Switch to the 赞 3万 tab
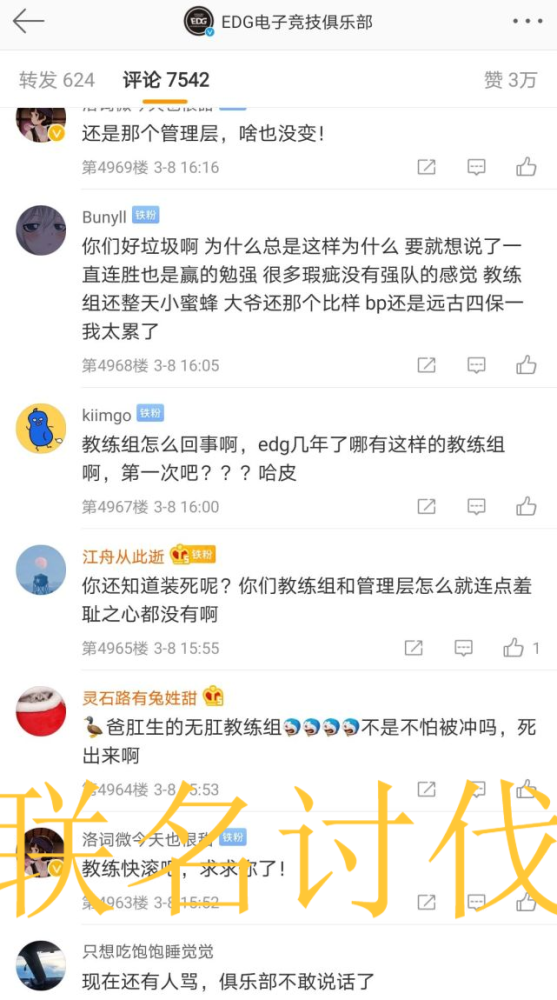Image resolution: width=557 pixels, height=1000 pixels. (510, 80)
